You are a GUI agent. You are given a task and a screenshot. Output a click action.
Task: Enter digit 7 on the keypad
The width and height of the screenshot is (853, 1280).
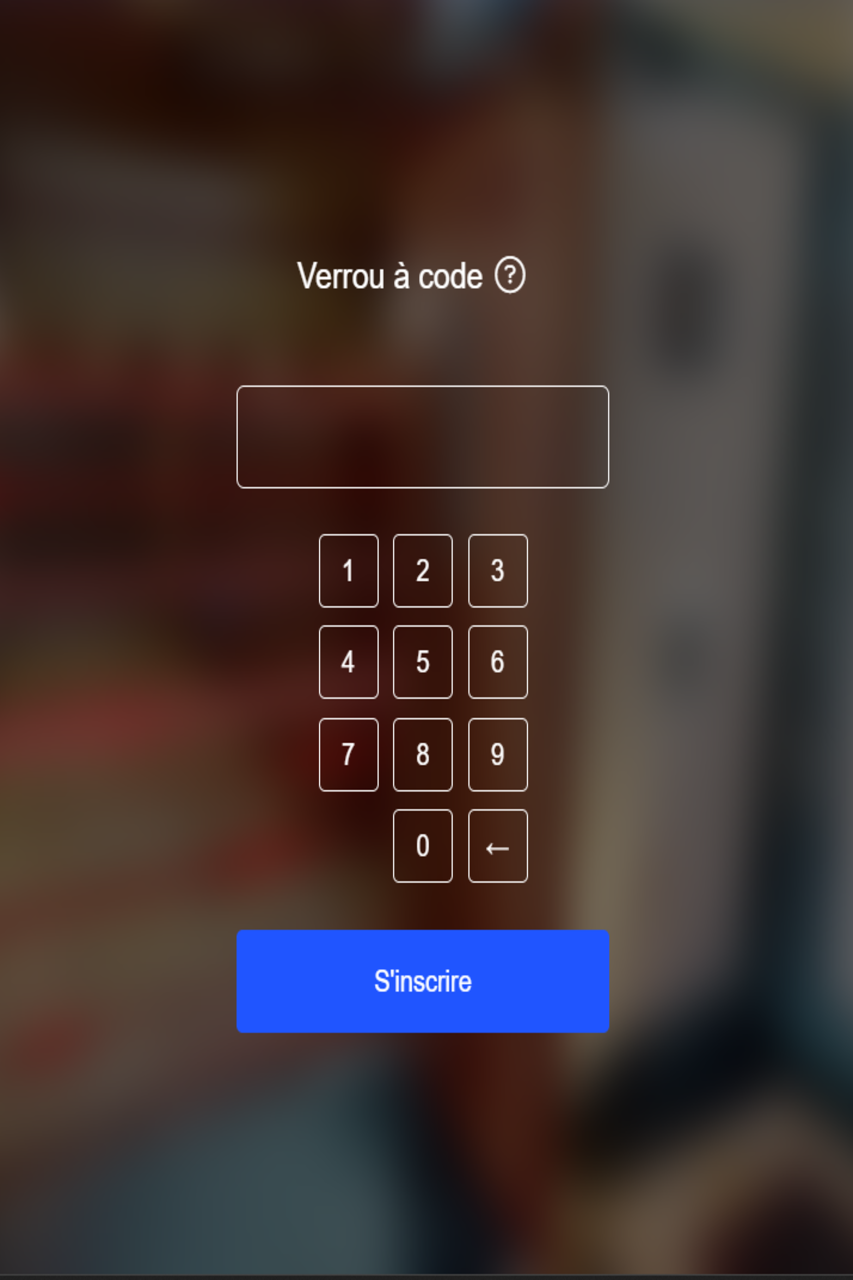point(348,754)
